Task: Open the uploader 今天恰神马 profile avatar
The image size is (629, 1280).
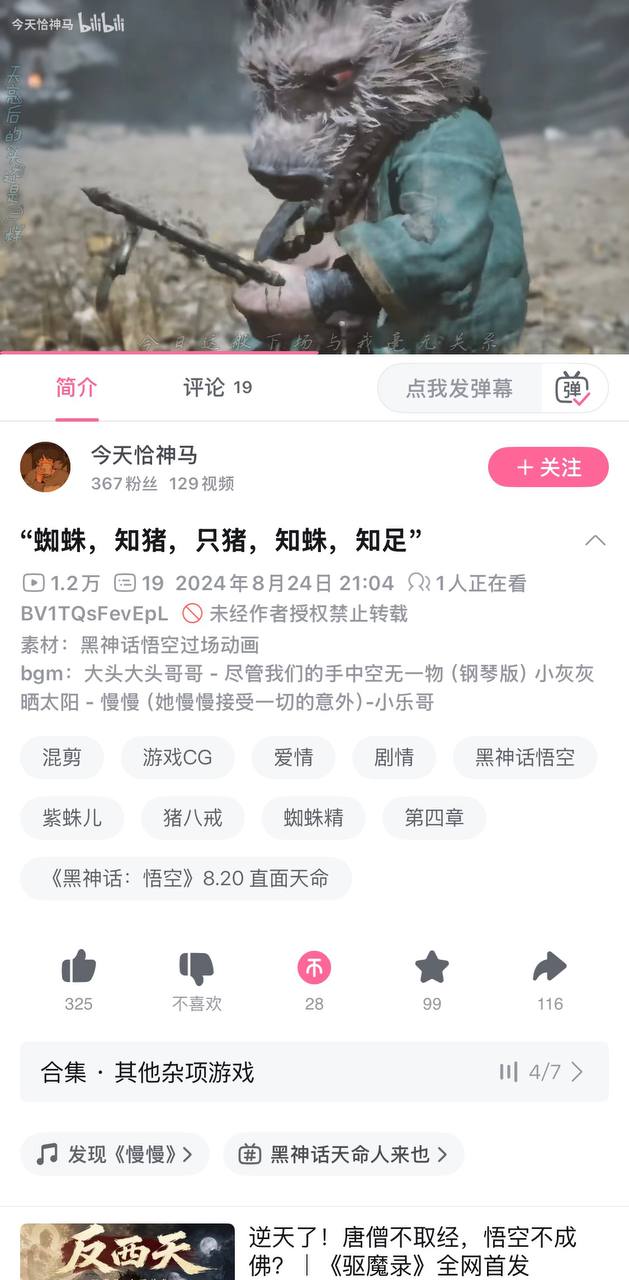Action: pyautogui.click(x=45, y=467)
